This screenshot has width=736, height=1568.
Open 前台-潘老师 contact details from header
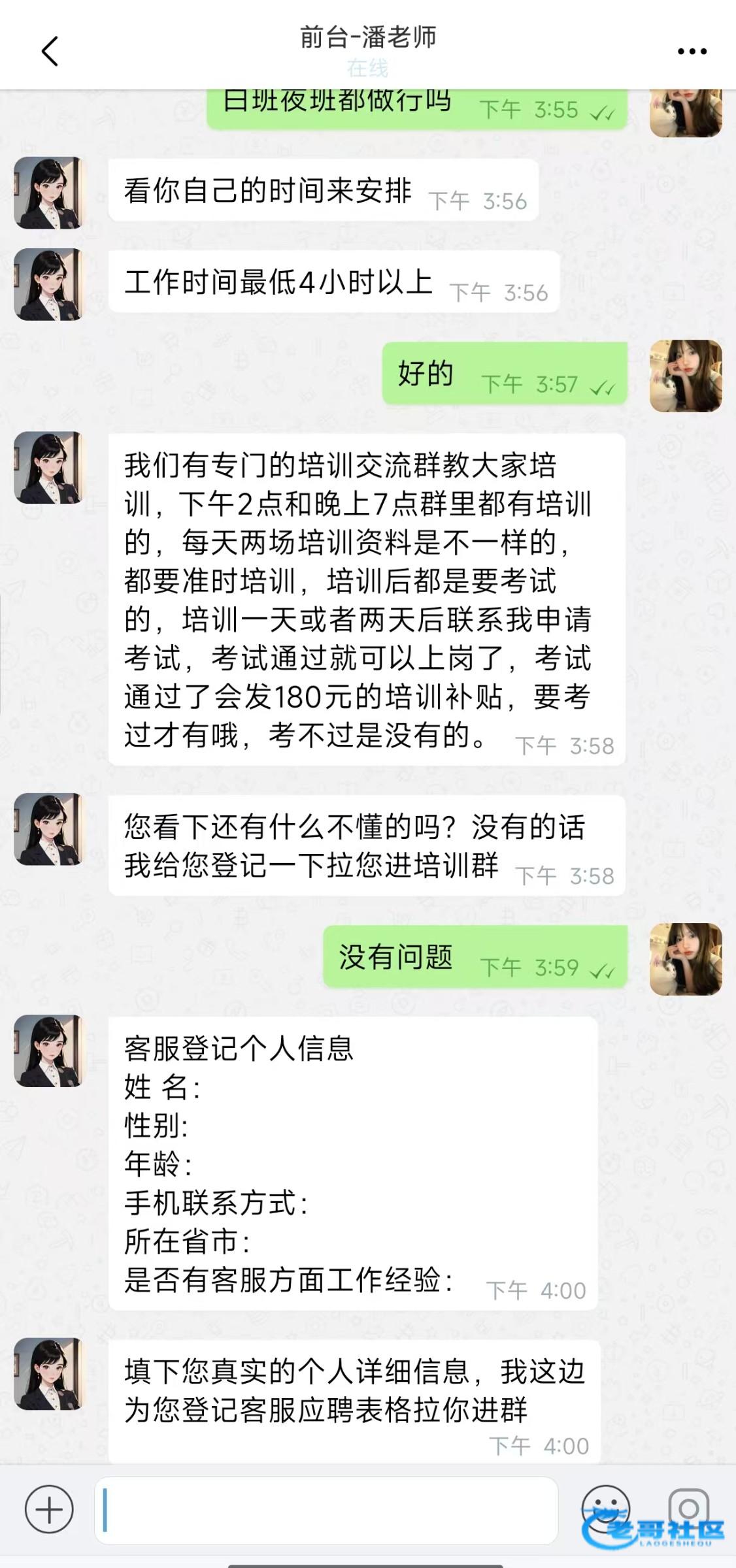(x=368, y=38)
